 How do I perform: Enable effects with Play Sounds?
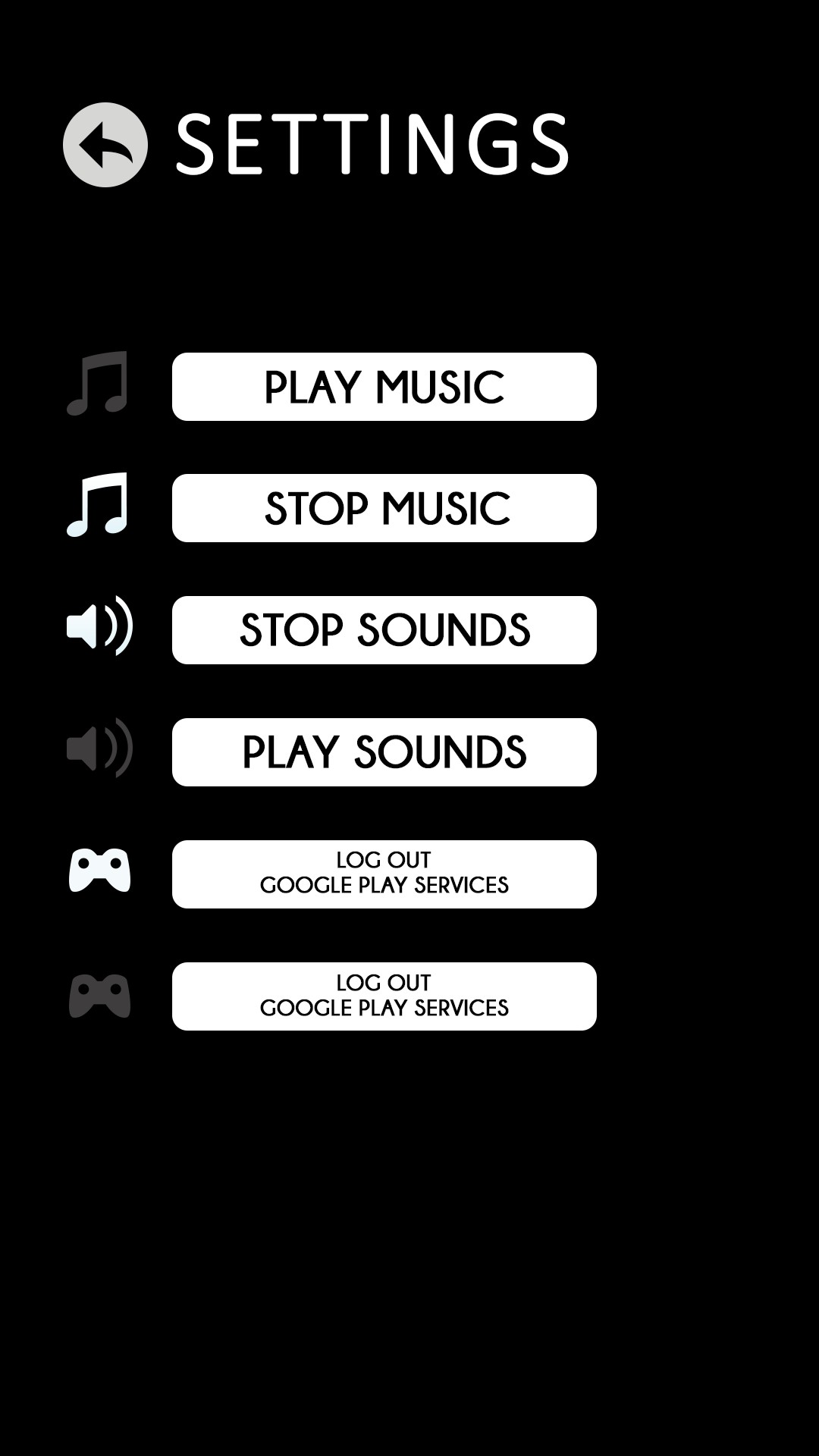coord(384,752)
